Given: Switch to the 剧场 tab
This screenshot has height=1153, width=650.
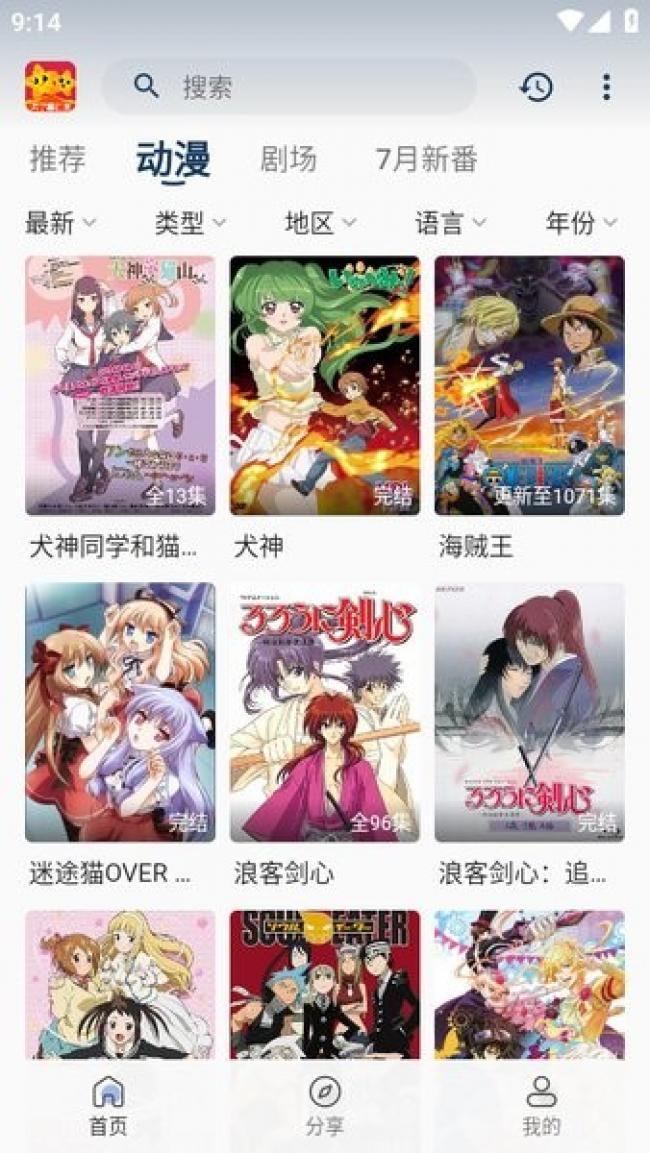Looking at the screenshot, I should 288,159.
